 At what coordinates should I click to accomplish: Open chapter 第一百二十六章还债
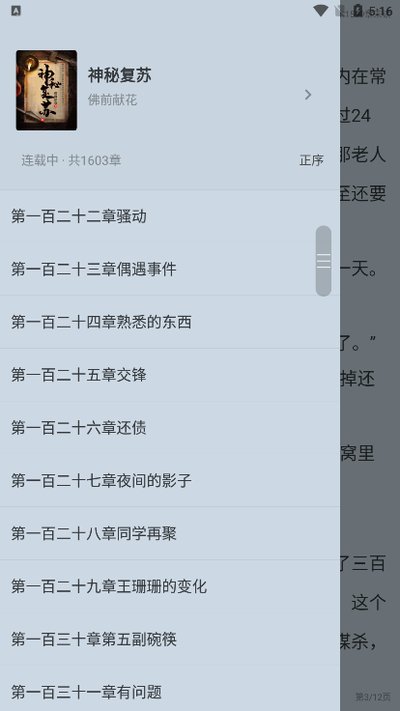170,428
